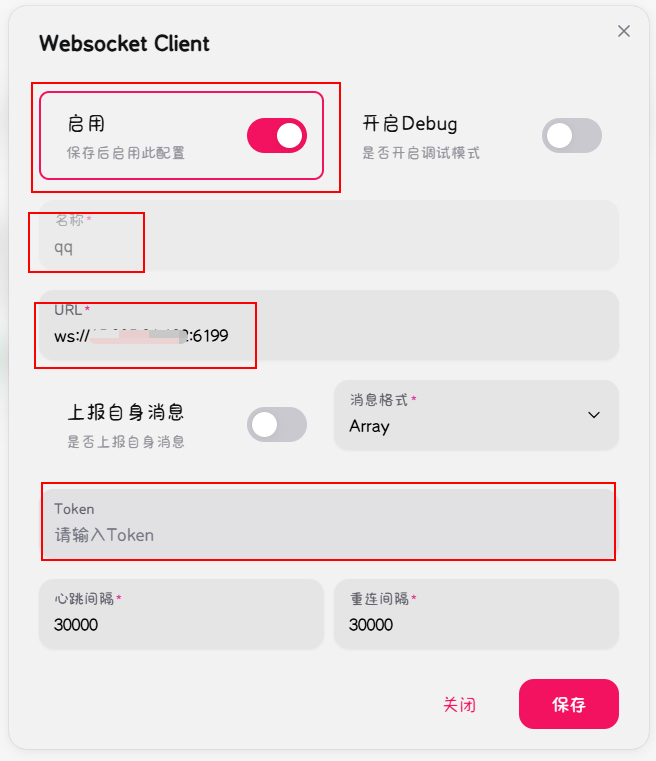Enable 上报自身消息 switch
656x761 pixels.
tap(277, 425)
